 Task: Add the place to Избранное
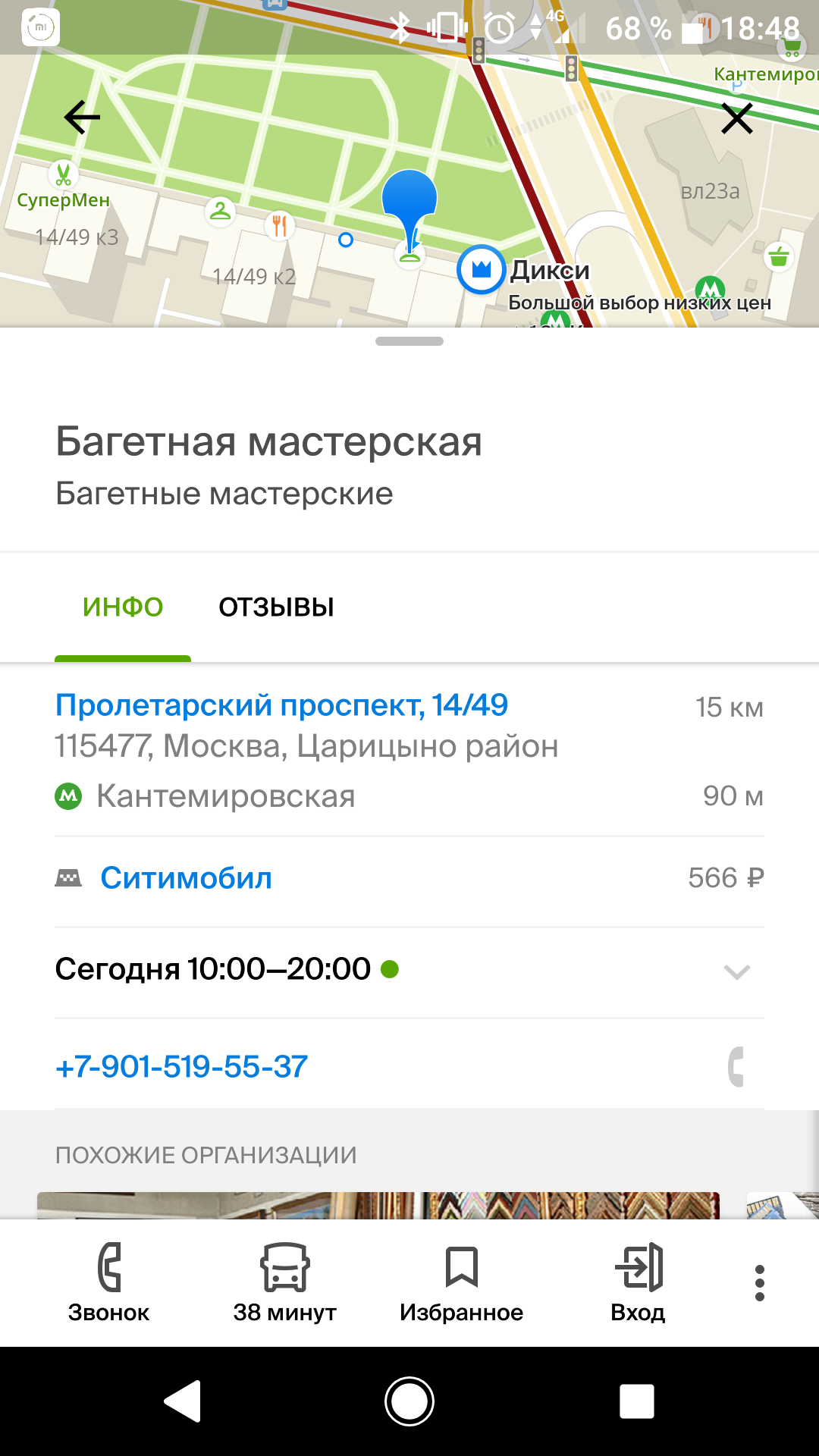(x=461, y=1283)
